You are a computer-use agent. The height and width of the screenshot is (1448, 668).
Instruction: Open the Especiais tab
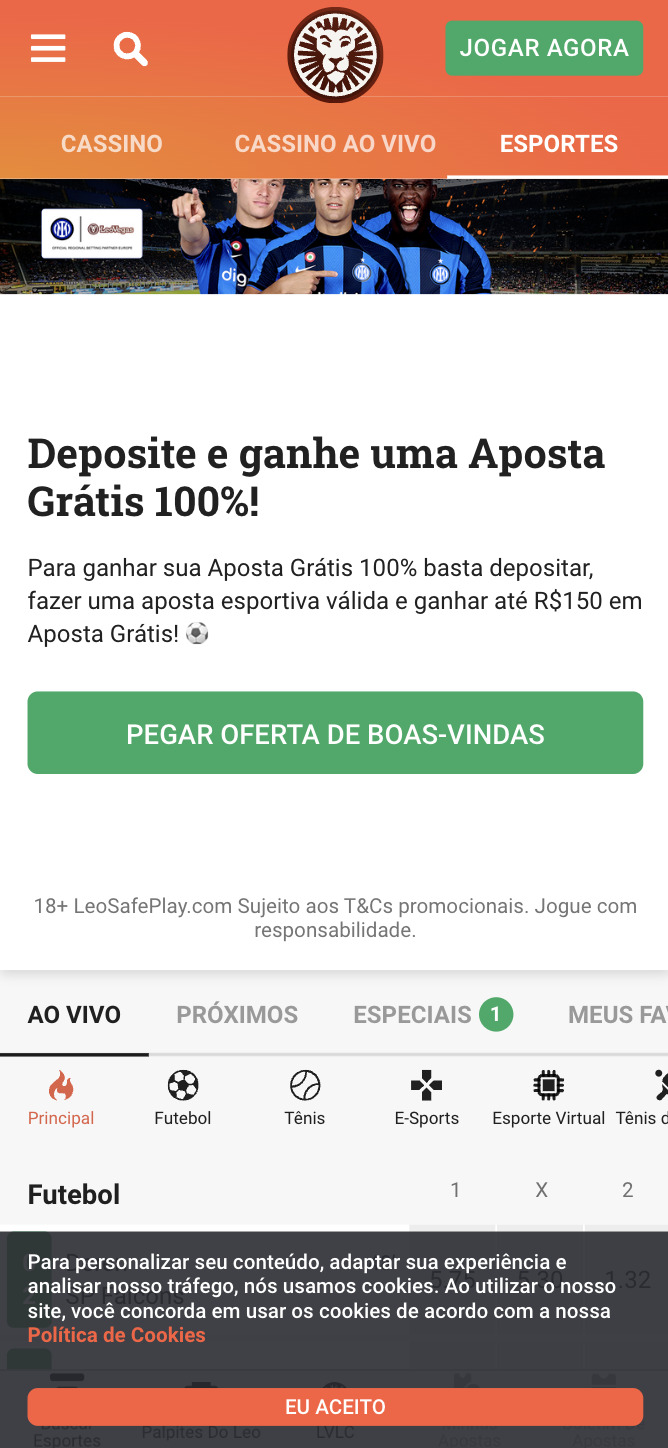(x=432, y=1014)
